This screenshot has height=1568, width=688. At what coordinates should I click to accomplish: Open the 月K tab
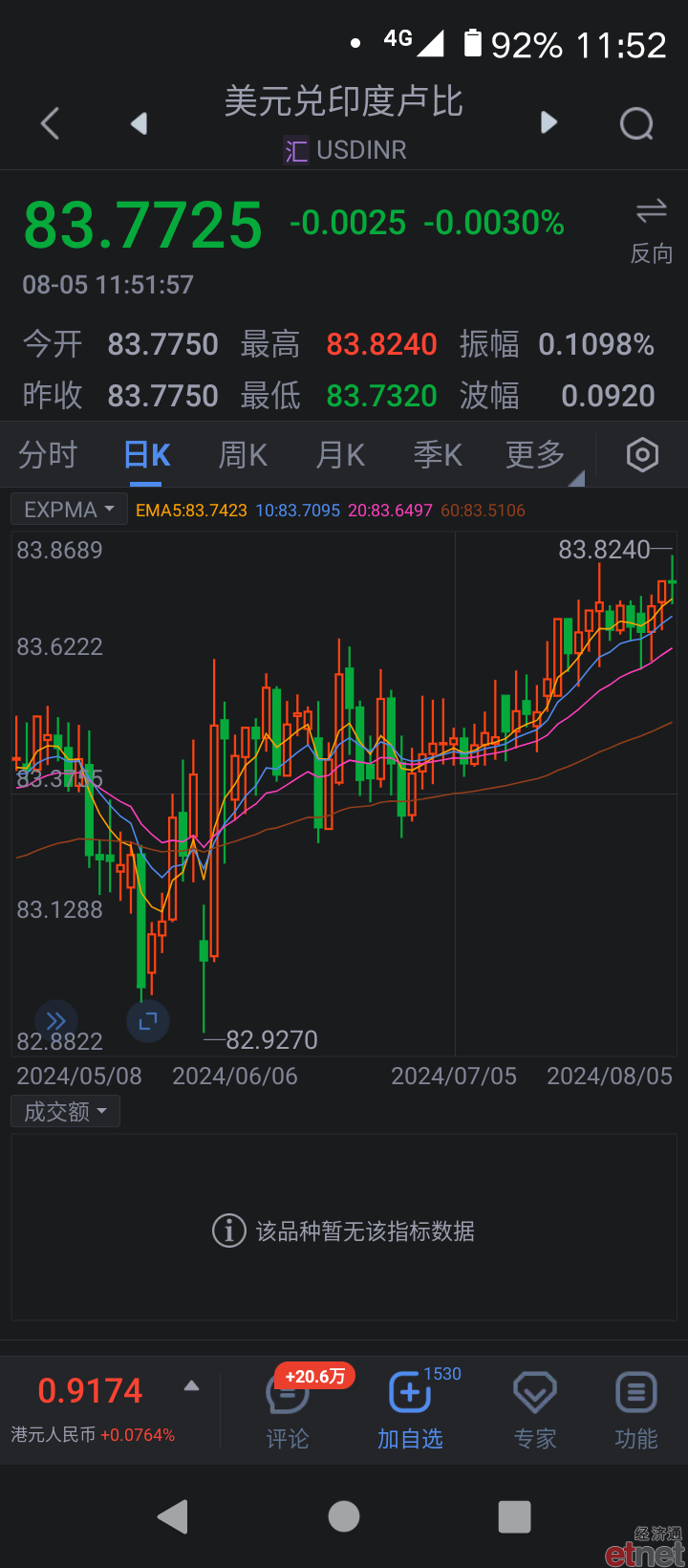click(340, 455)
